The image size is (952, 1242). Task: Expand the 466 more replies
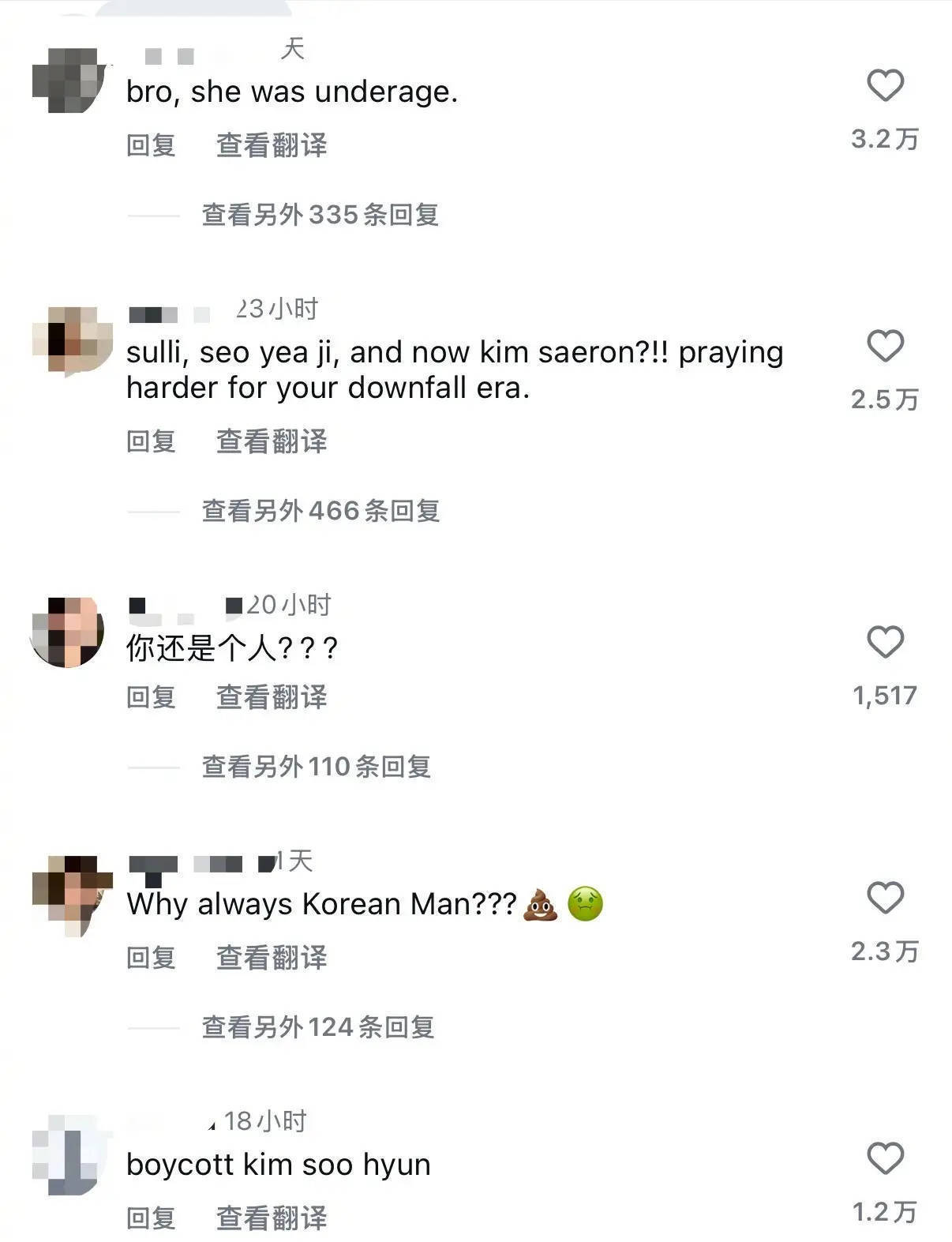coord(320,511)
